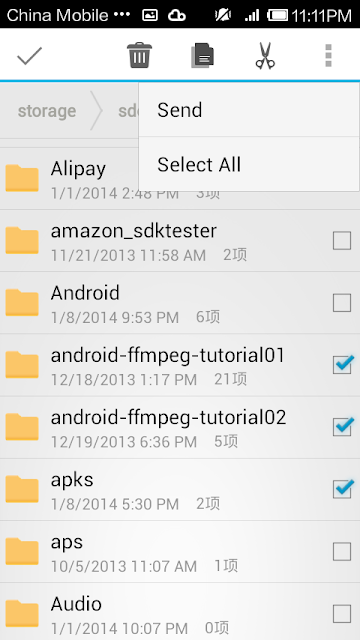The image size is (360, 640).
Task: Check the Audio folder checkbox
Action: point(342,614)
